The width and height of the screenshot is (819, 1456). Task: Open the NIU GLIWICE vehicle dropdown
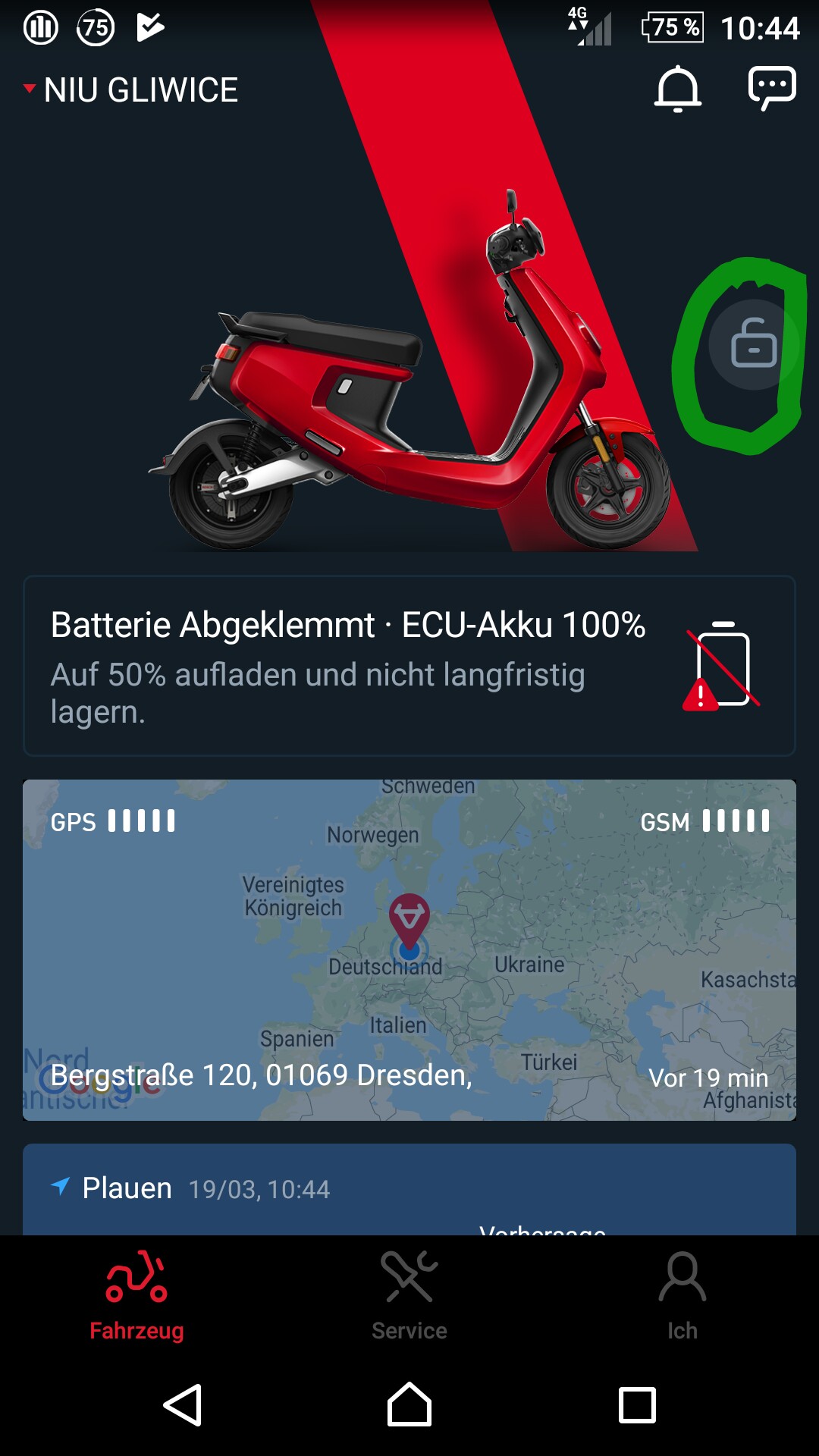[130, 90]
